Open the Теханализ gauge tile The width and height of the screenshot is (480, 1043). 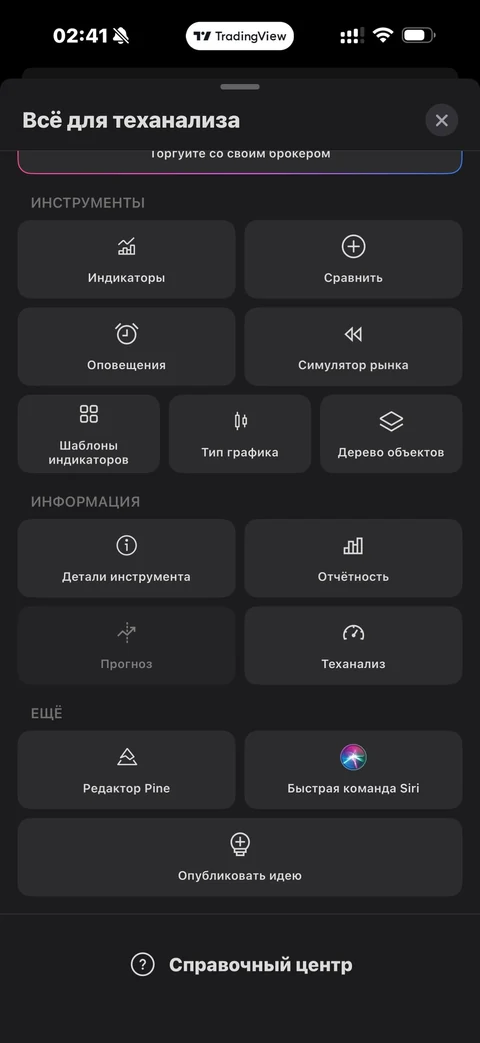click(353, 645)
